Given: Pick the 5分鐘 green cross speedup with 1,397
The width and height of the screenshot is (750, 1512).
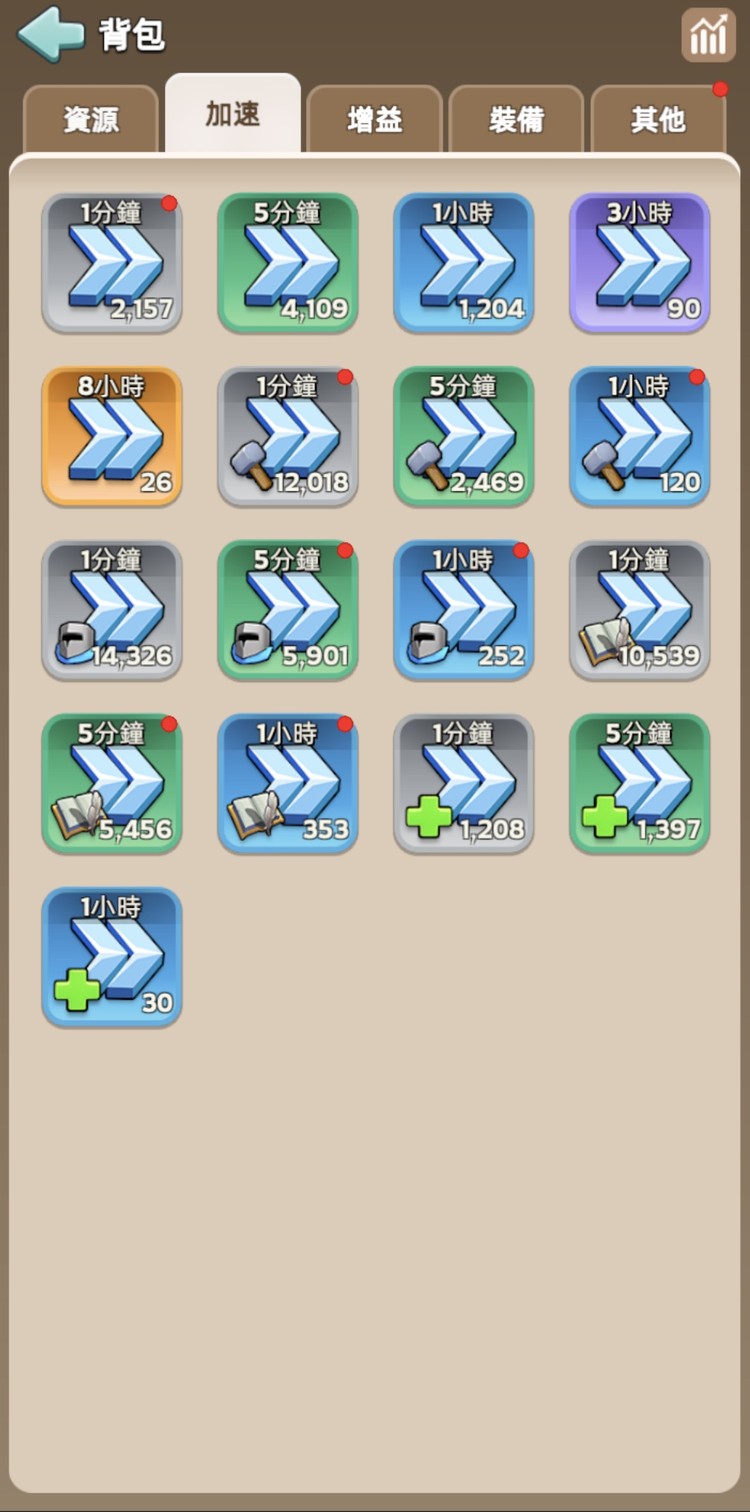Looking at the screenshot, I should click(640, 784).
